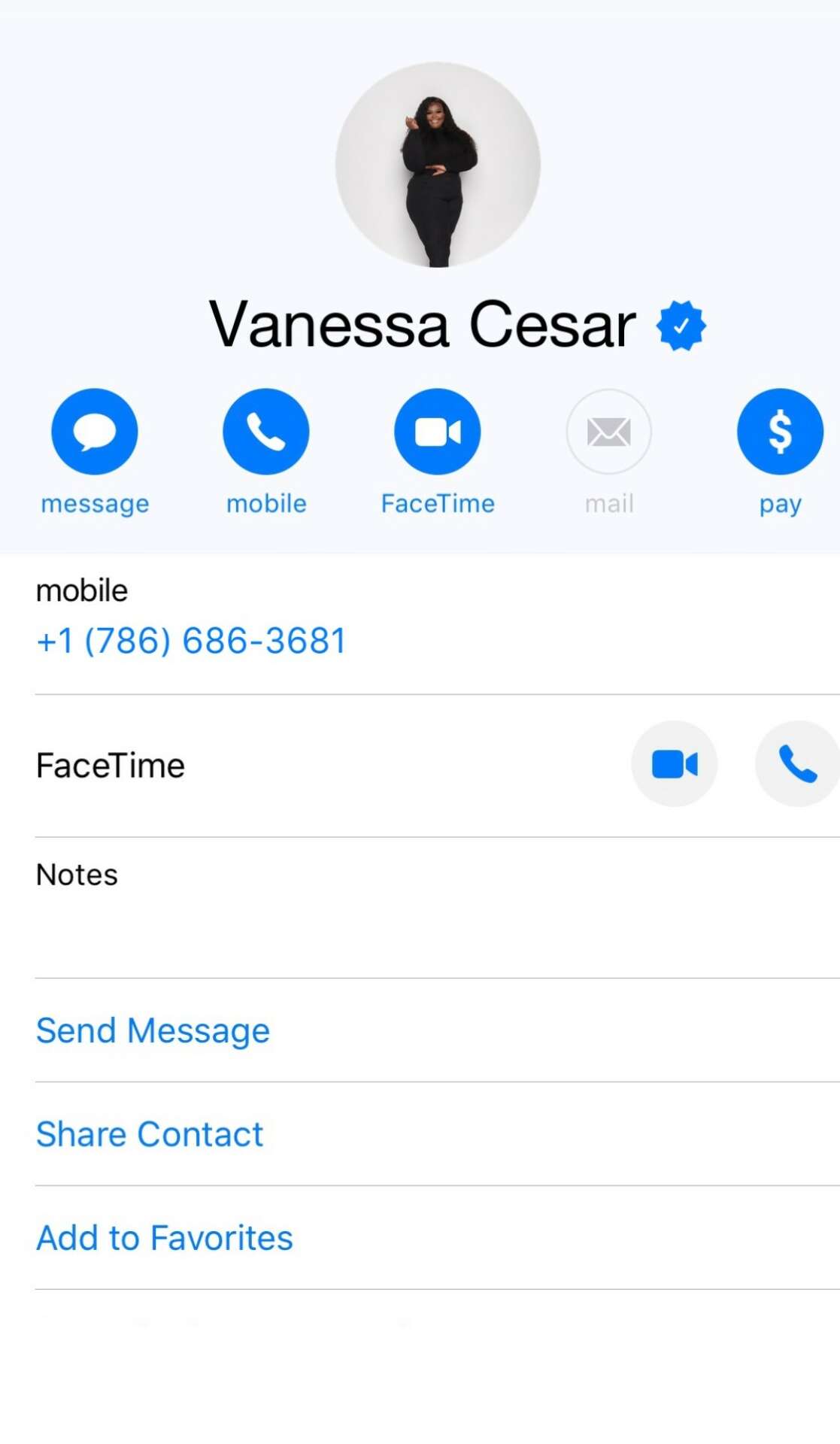
Task: Start a FaceTime video call in FaceTime row
Action: click(674, 764)
